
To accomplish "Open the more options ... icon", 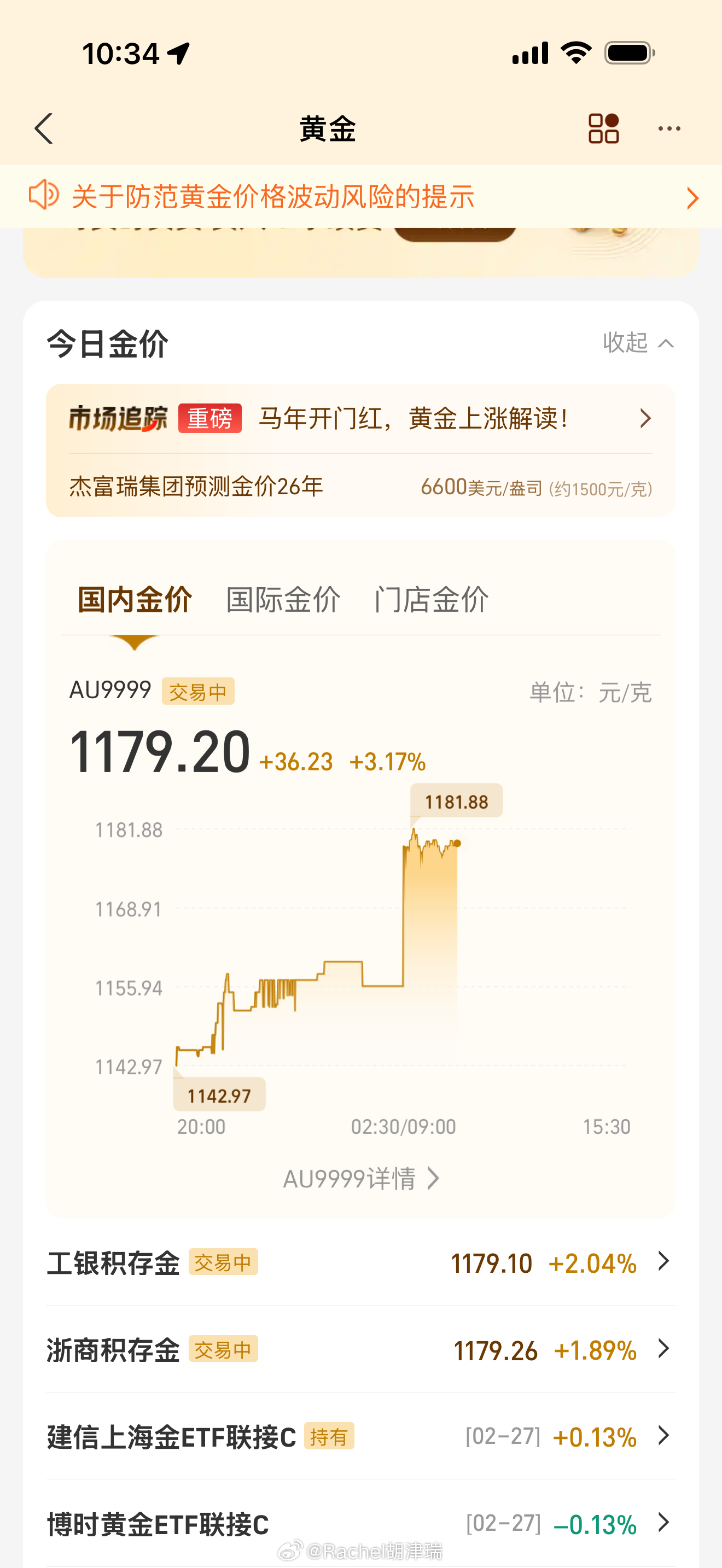I will [668, 128].
